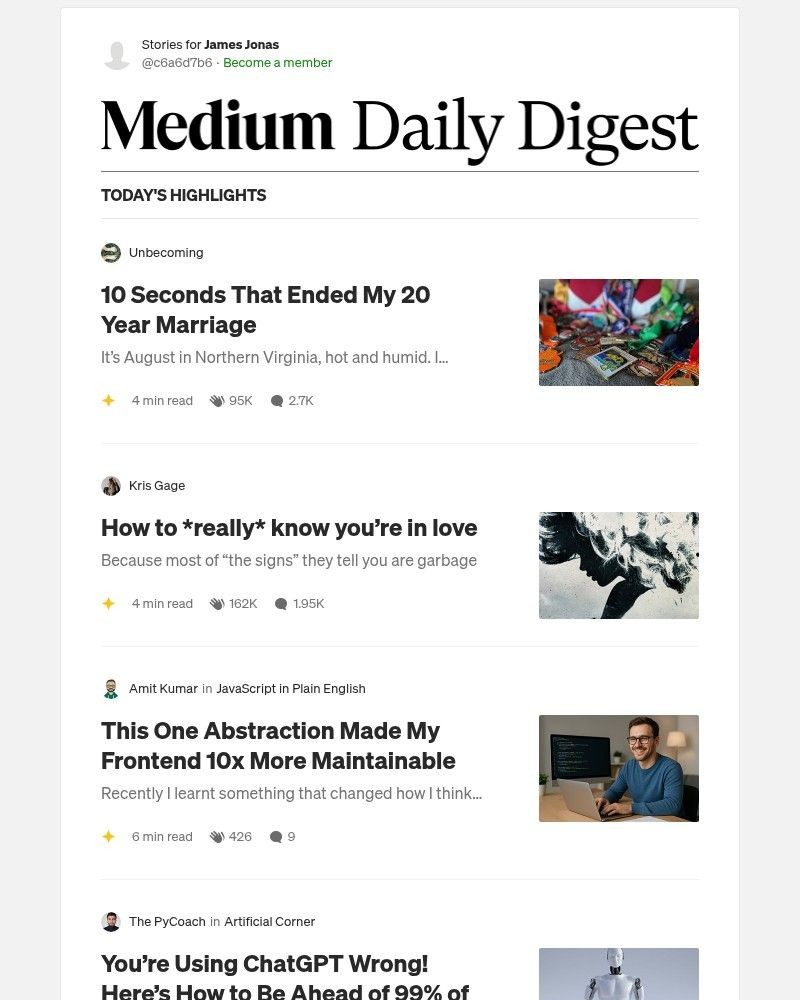Open the developer-at-laptop thumbnail for Amit Kumar's story
The height and width of the screenshot is (1000, 800).
tap(618, 768)
